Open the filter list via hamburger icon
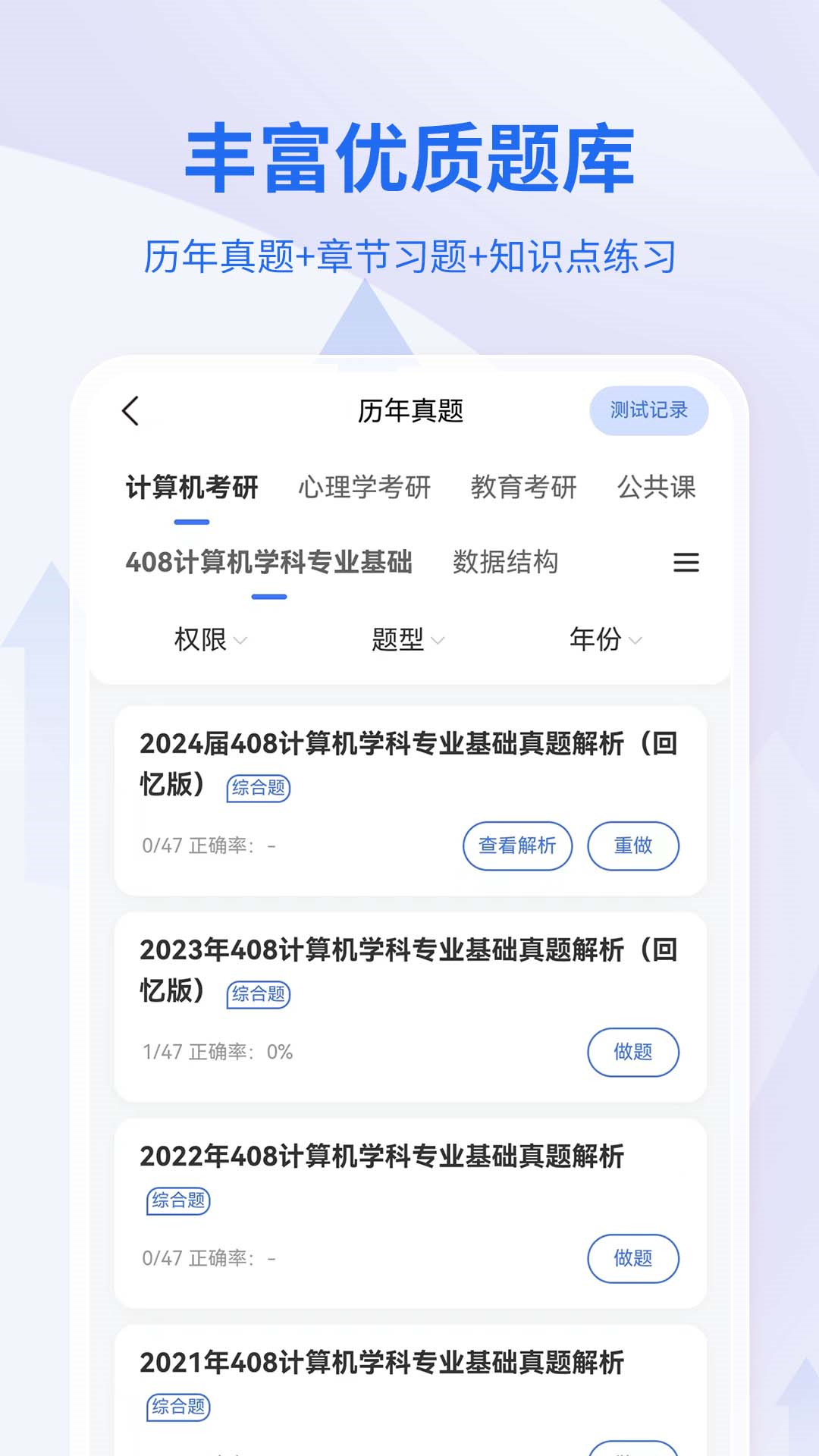 (x=686, y=564)
